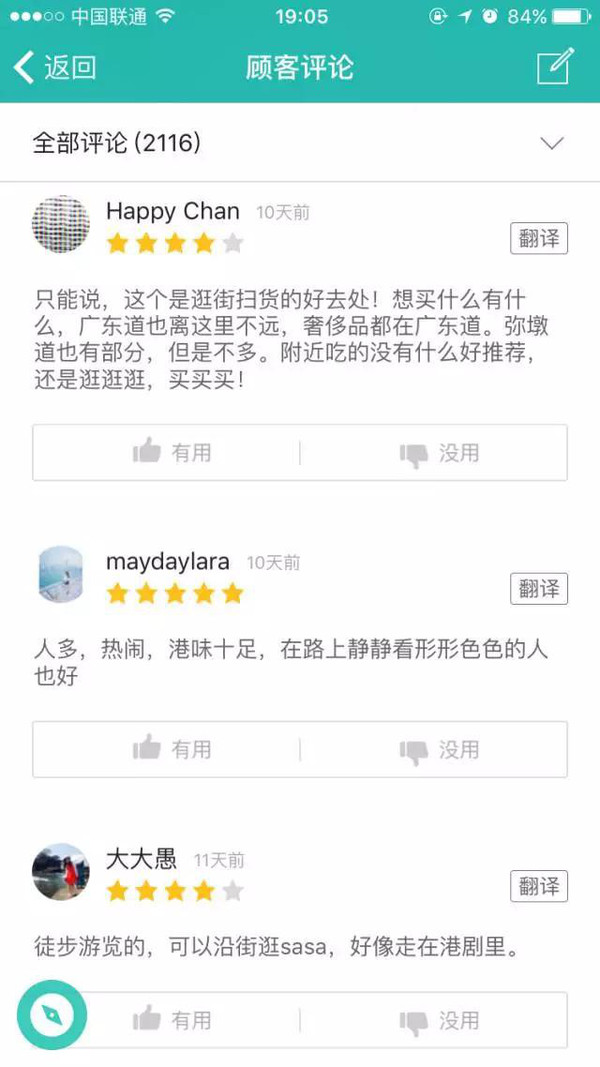Viewport: 600px width, 1067px height.
Task: Translate Happy Chan's review
Action: [539, 239]
